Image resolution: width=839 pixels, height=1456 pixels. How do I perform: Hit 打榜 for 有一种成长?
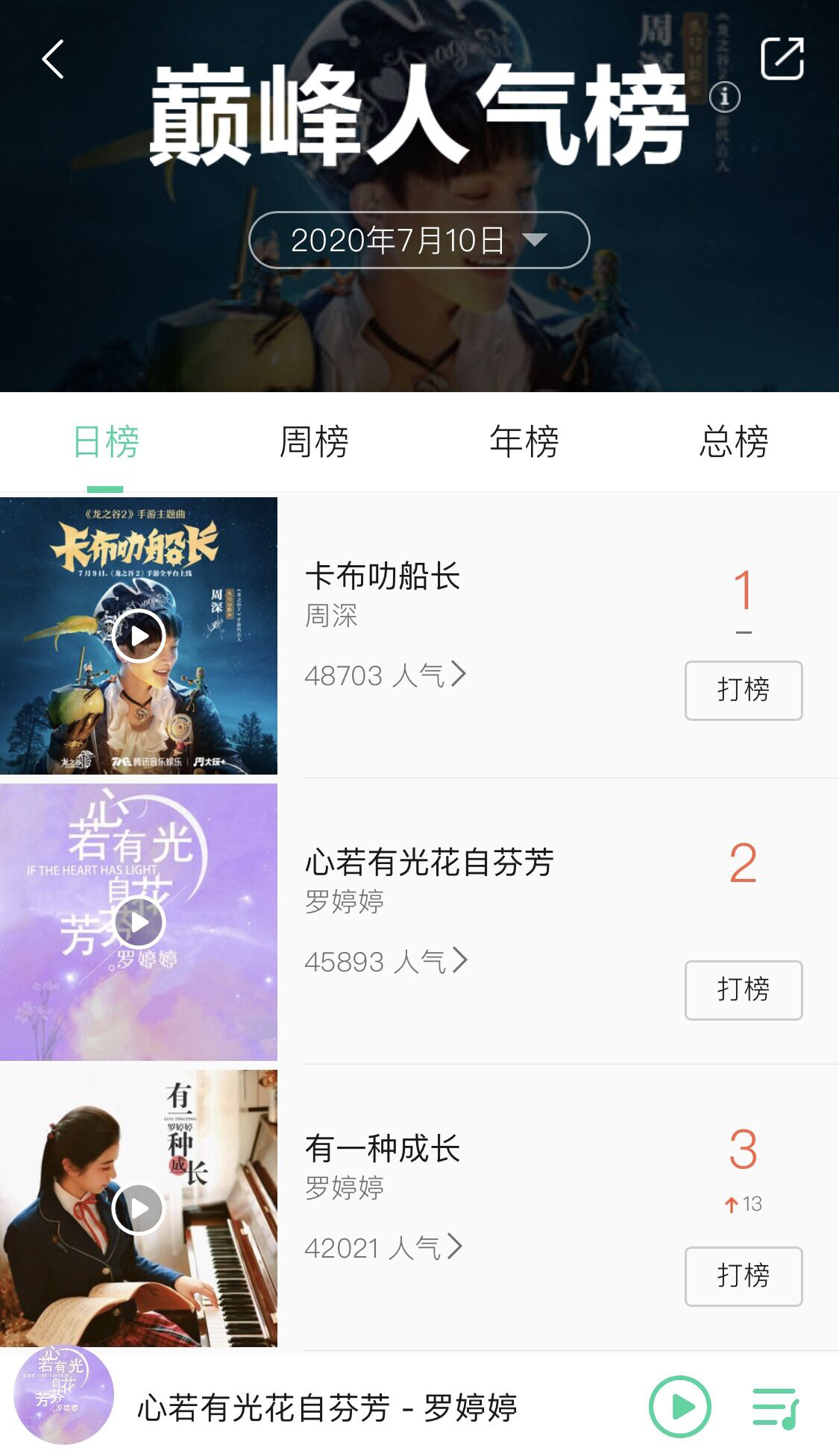click(743, 1276)
